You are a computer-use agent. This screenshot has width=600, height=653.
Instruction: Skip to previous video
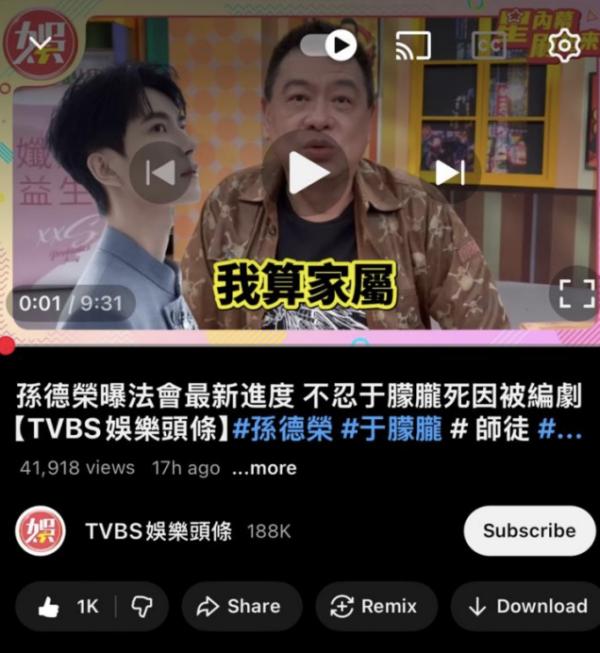[159, 172]
